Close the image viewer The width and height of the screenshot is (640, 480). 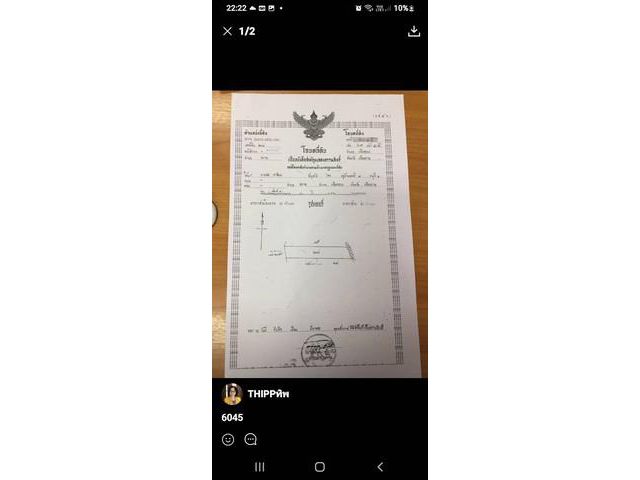pos(227,31)
